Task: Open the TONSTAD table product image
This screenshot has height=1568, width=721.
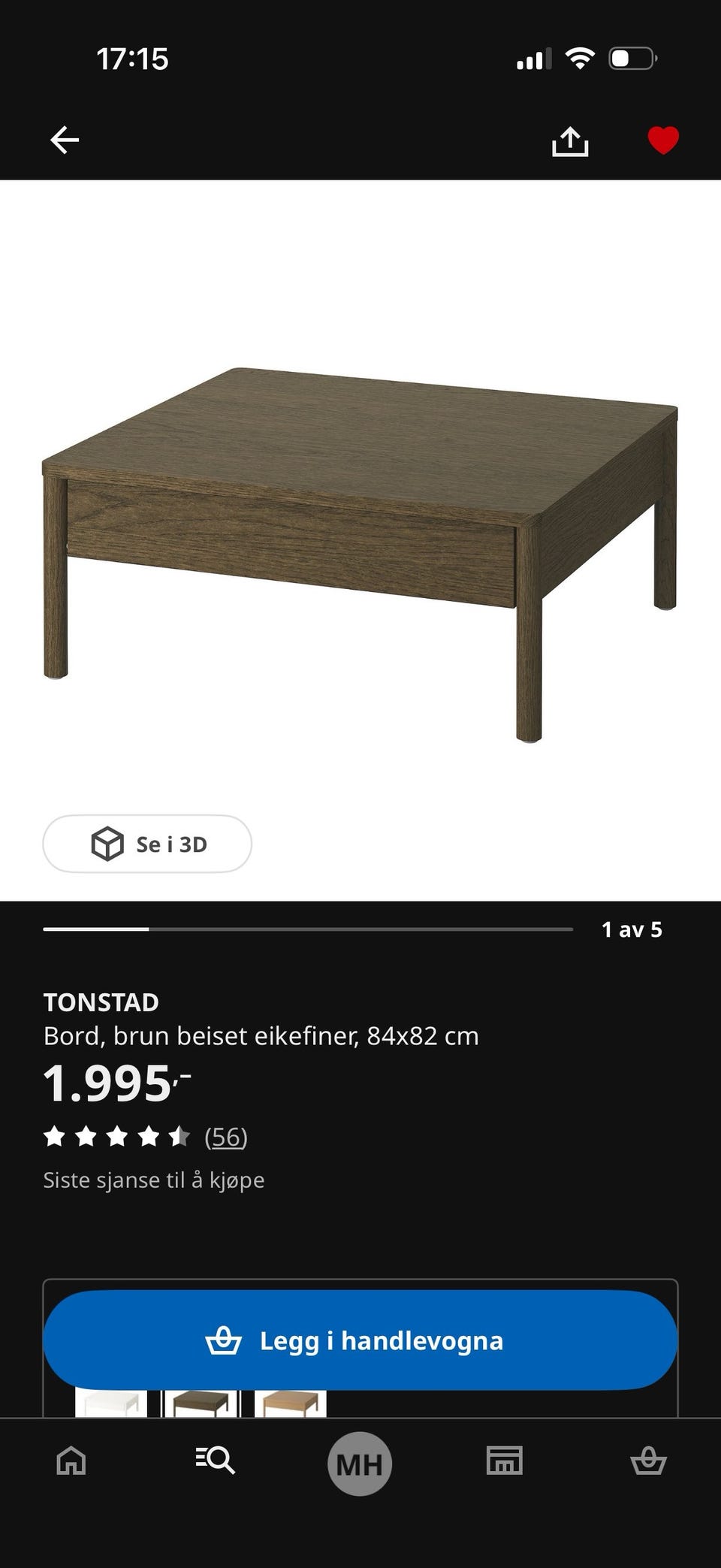Action: pyautogui.click(x=360, y=554)
